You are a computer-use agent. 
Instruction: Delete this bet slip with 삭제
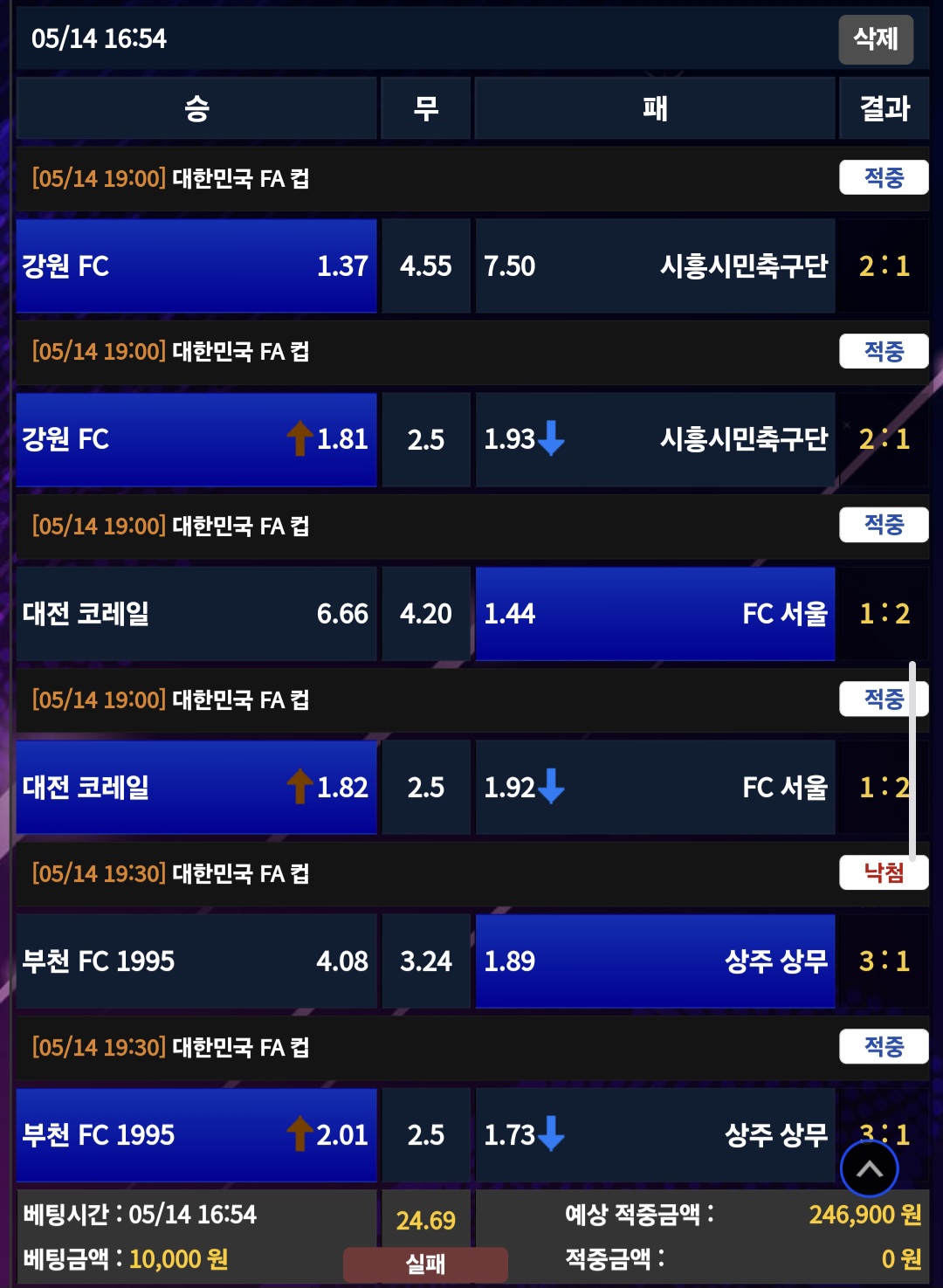pos(876,39)
